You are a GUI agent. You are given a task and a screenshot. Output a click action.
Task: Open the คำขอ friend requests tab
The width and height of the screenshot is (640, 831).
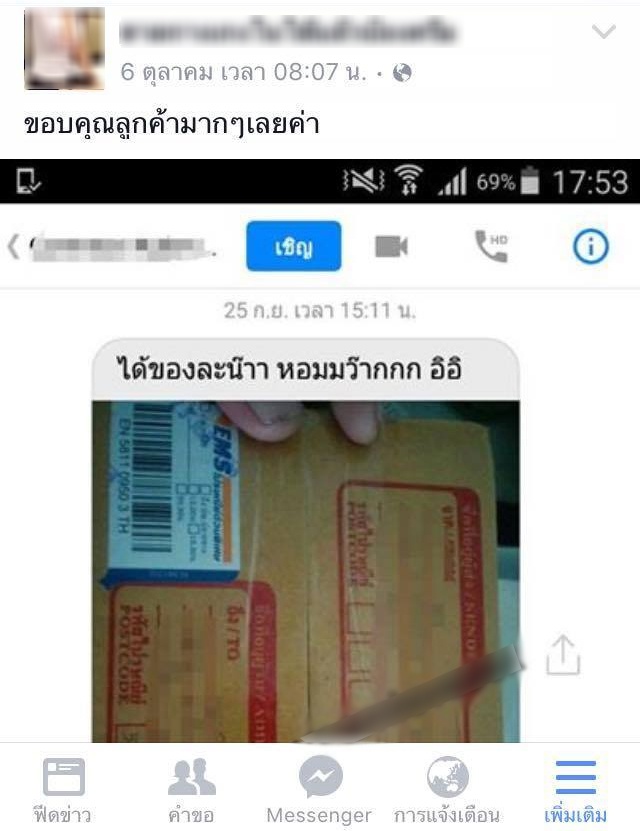[191, 790]
